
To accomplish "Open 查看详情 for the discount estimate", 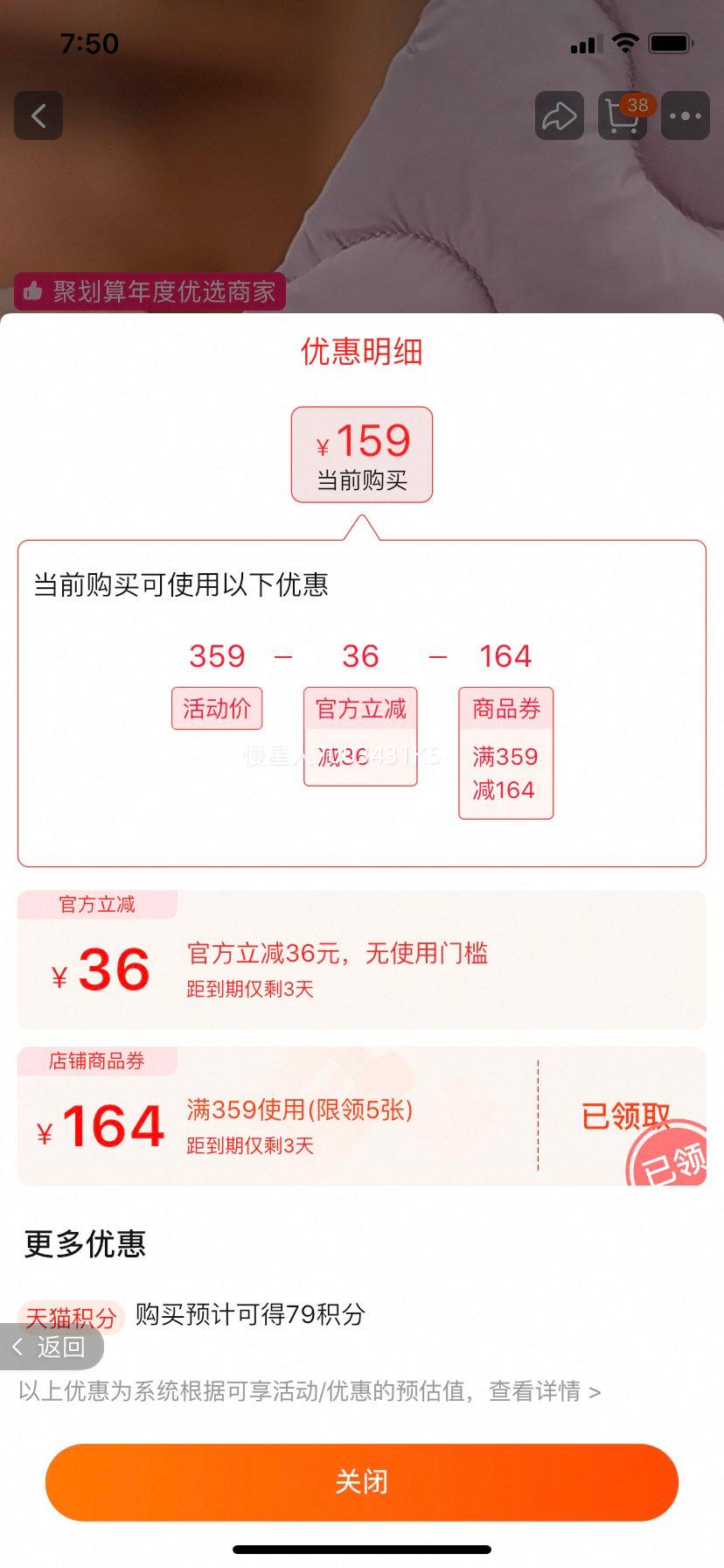I will point(544,1391).
